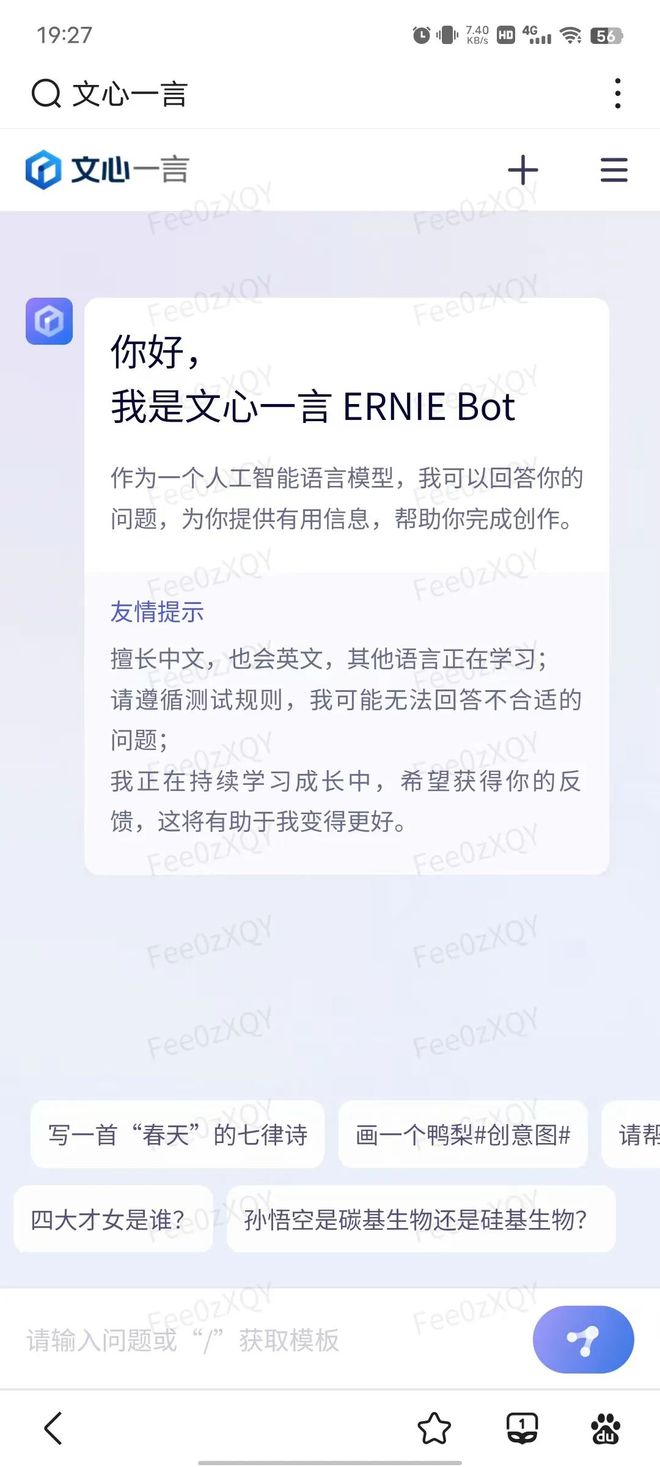Bookmark this page with the star icon
The image size is (660, 1467).
[434, 1428]
